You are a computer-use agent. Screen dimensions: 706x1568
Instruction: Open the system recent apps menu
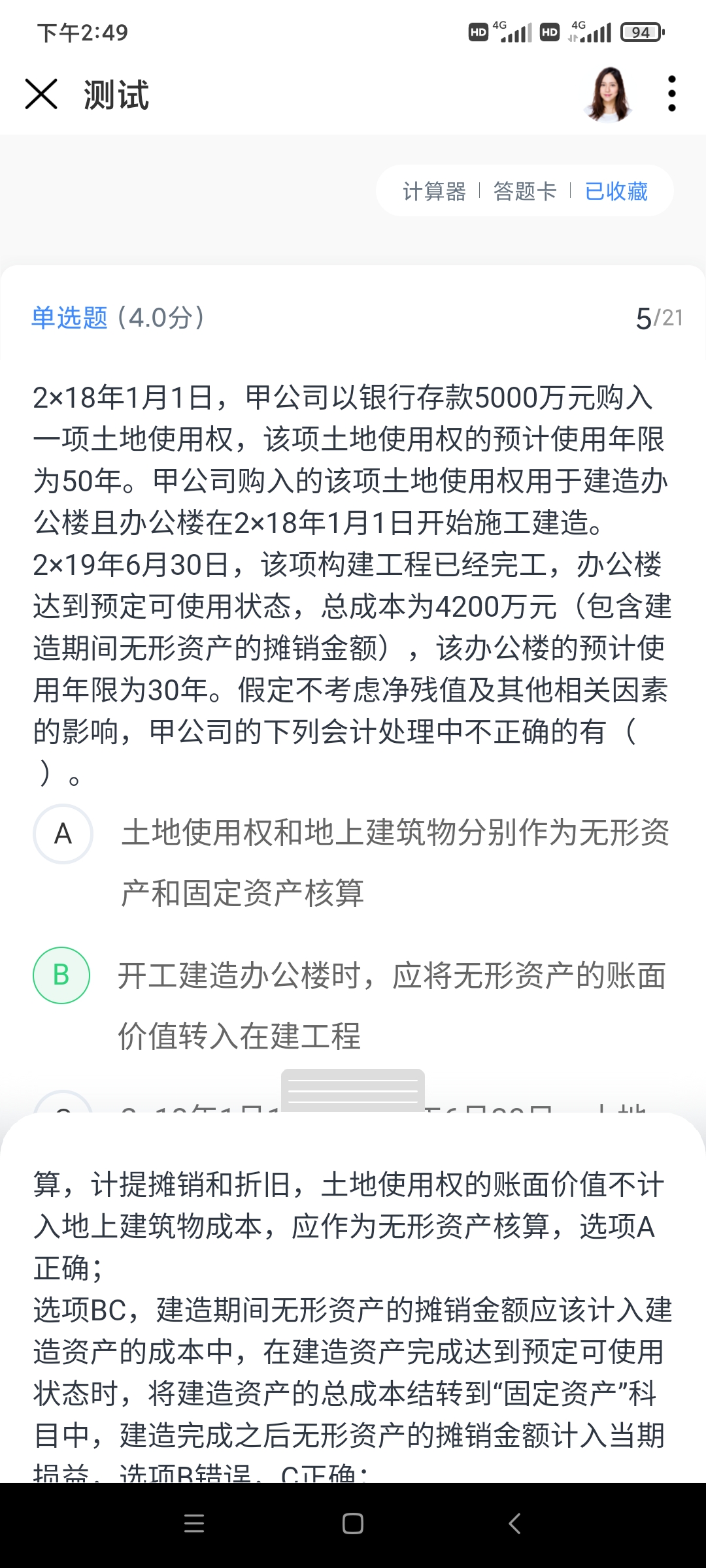(194, 1524)
